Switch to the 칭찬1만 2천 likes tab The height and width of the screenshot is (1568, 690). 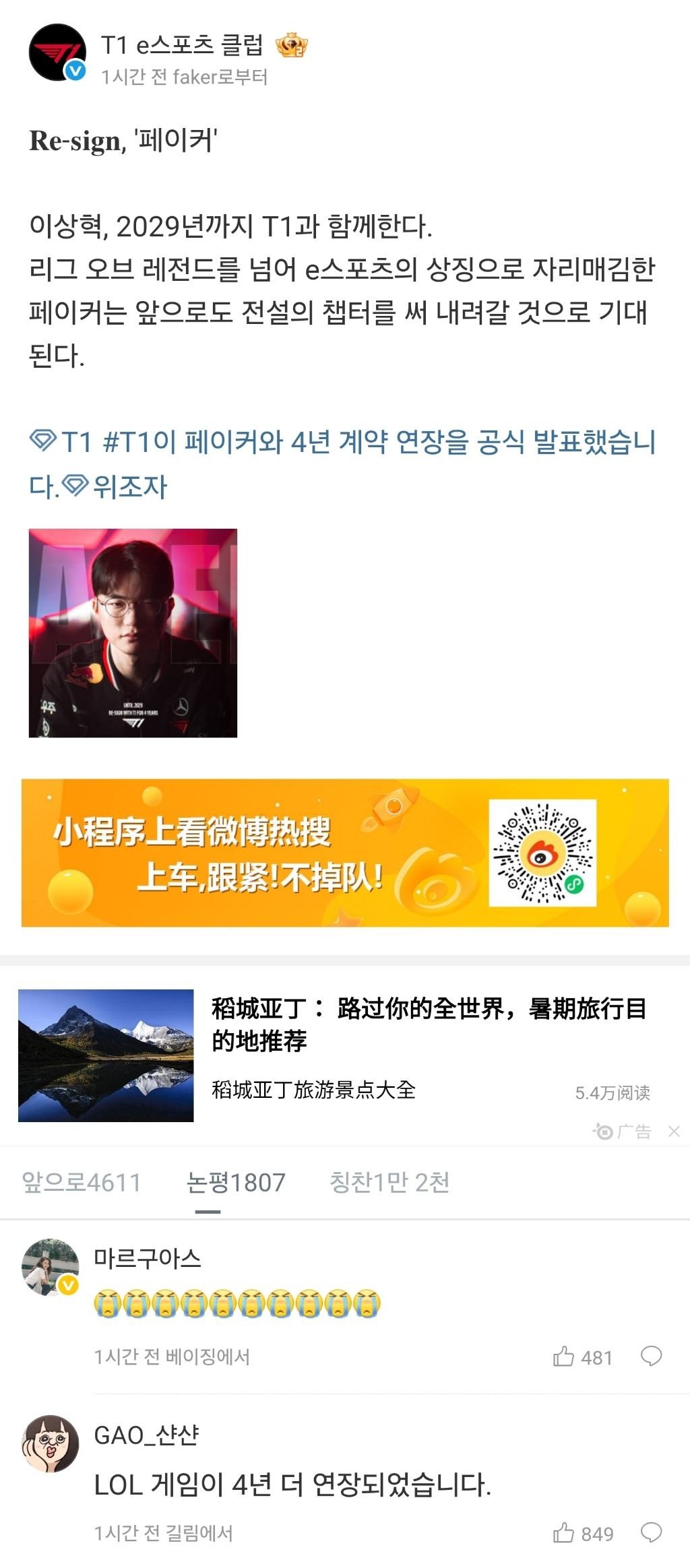click(389, 1183)
